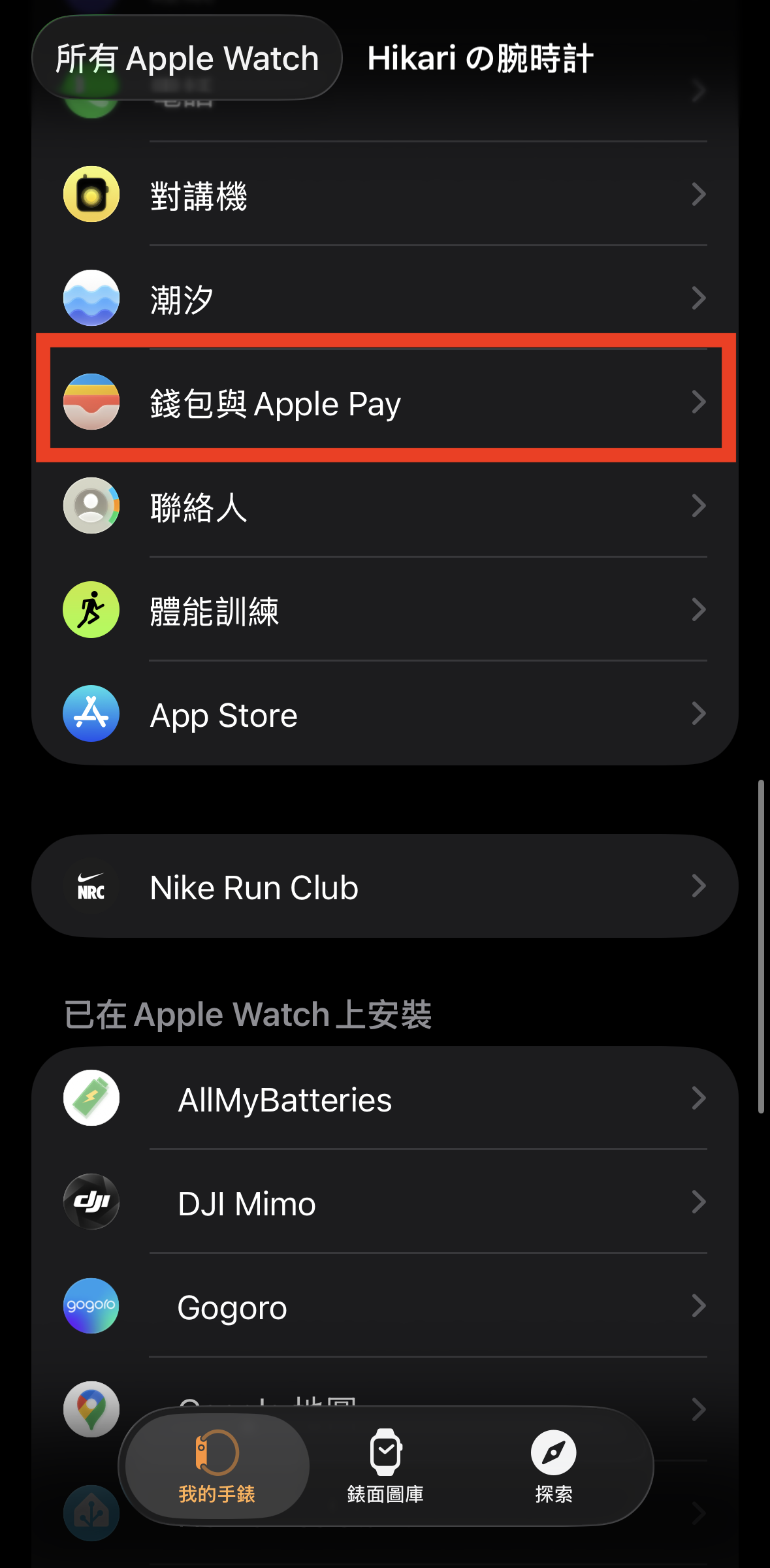
Task: Open 聯絡人 settings
Action: click(x=385, y=506)
